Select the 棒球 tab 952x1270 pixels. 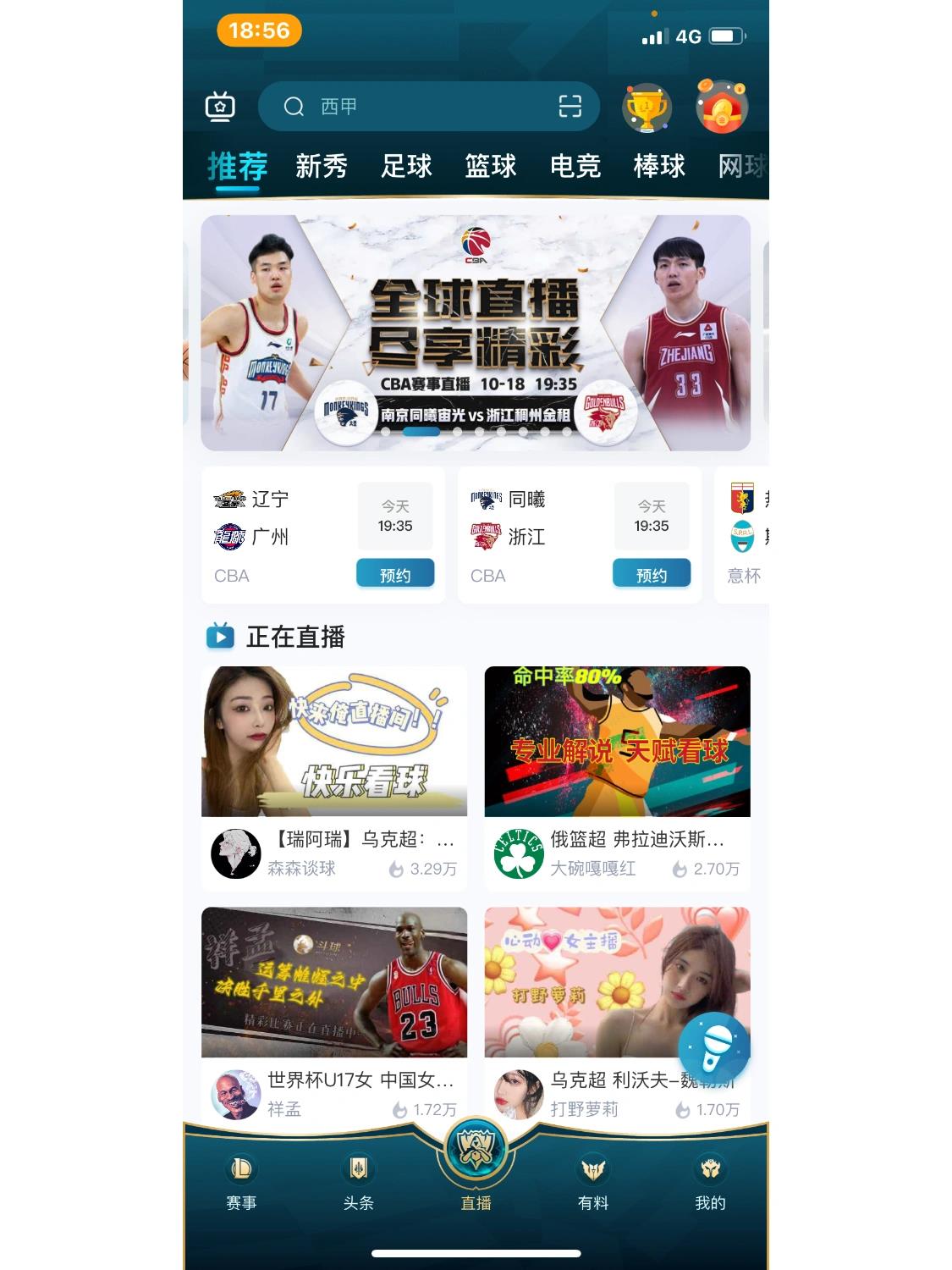[x=659, y=166]
